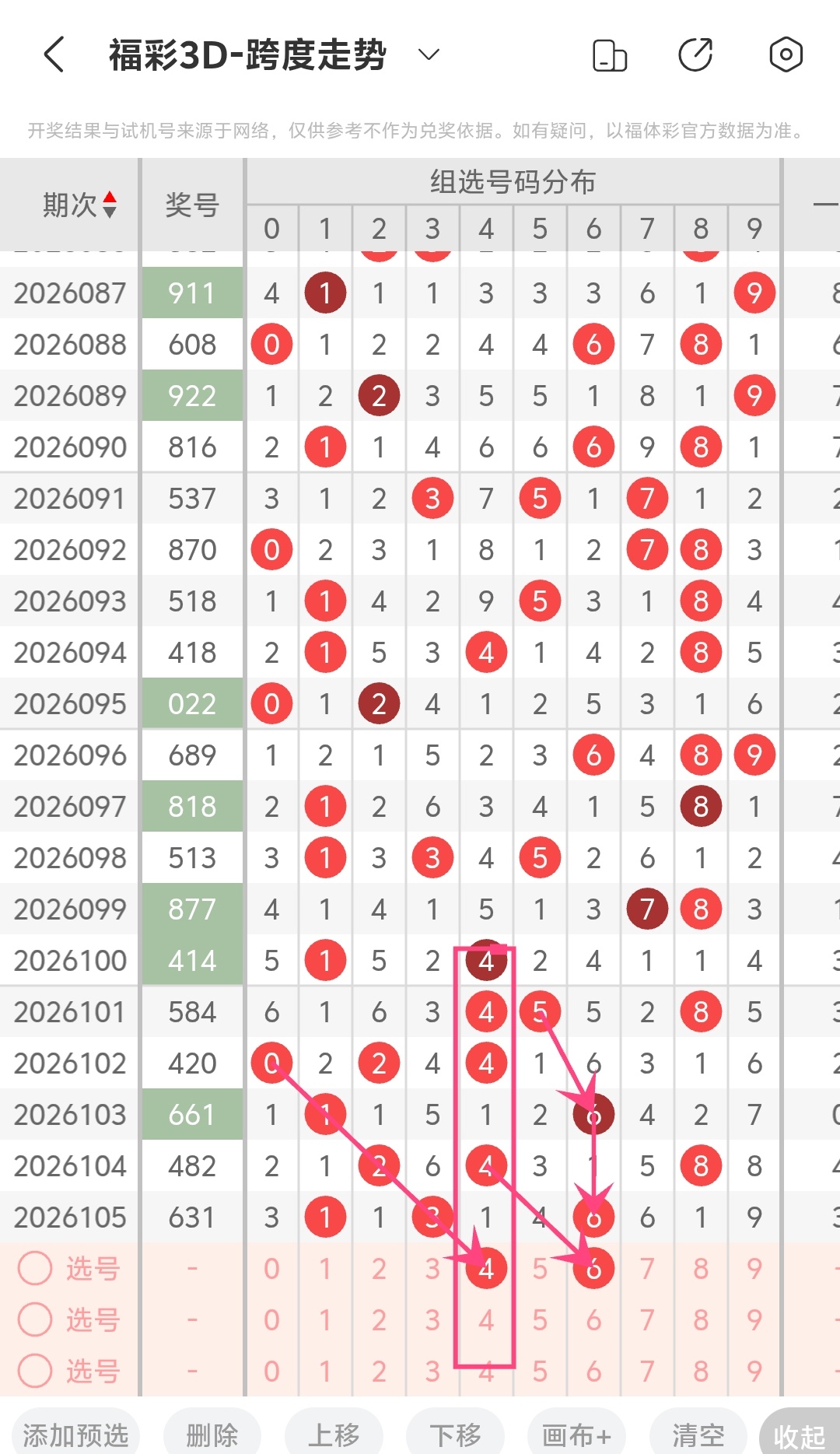The image size is (840, 1454).
Task: Tap 画布+ button
Action: click(576, 1435)
